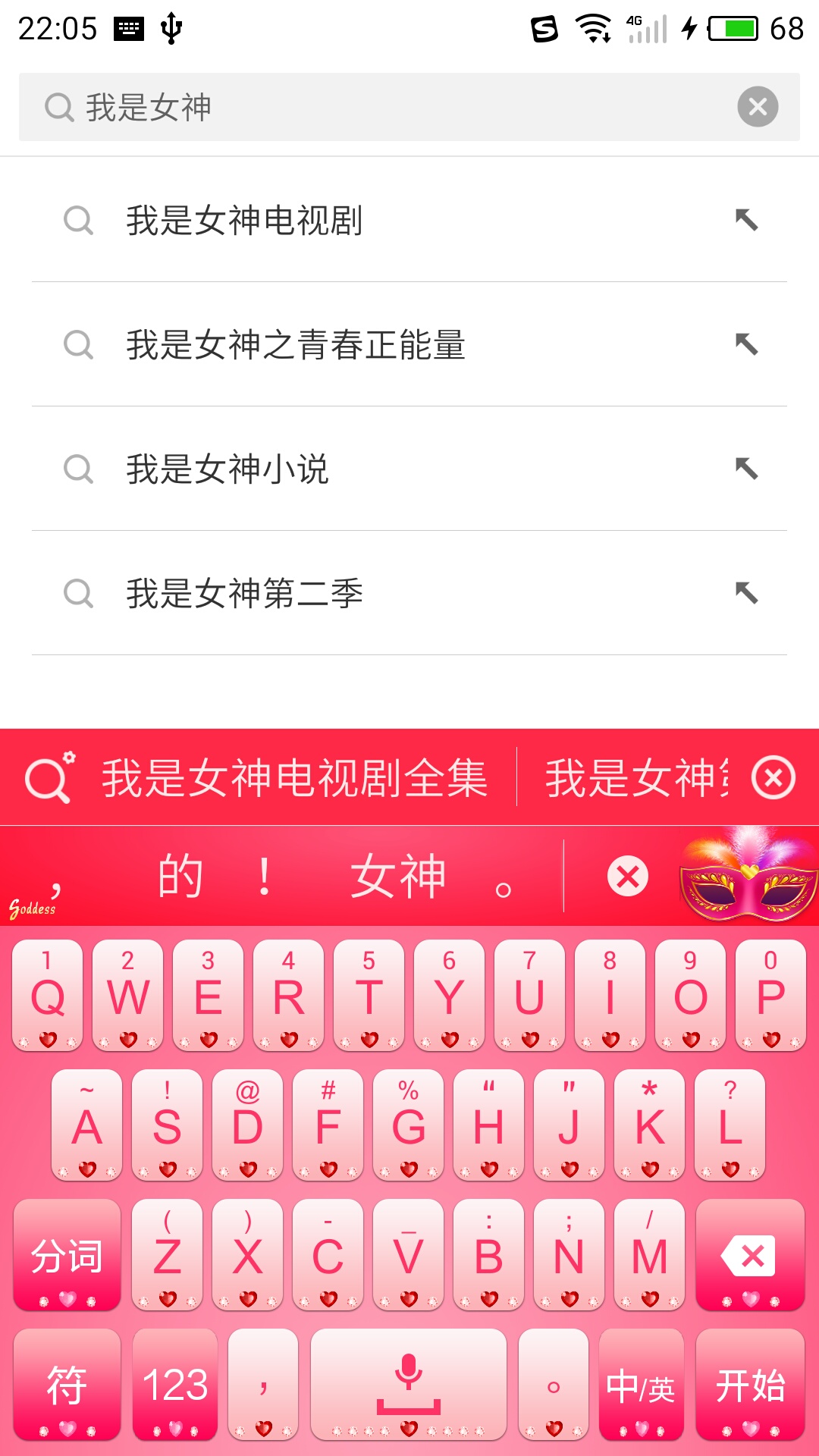Open the 符 symbols keyboard
The image size is (819, 1456).
pos(67,1385)
